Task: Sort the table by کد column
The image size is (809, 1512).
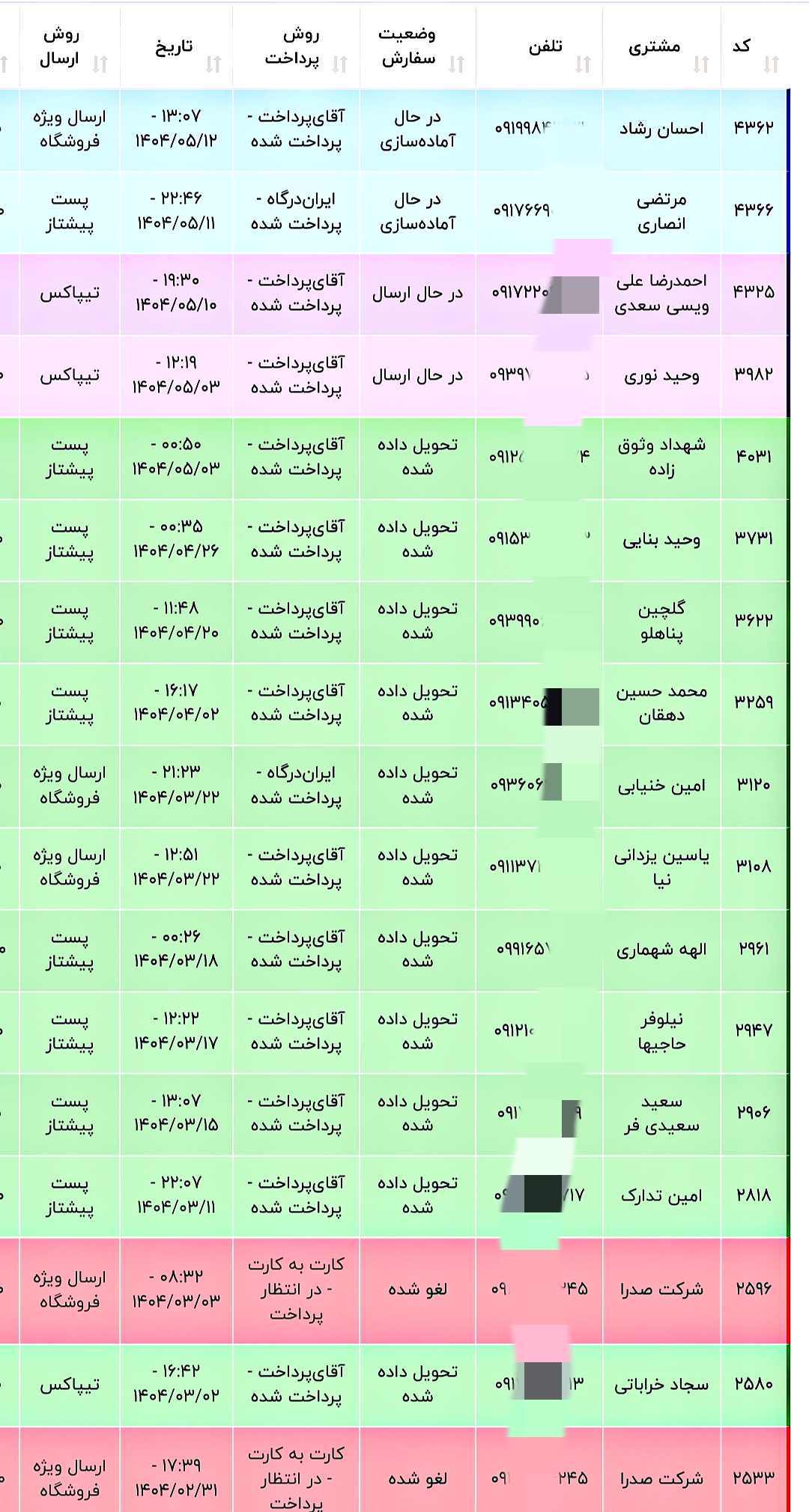Action: point(754,47)
